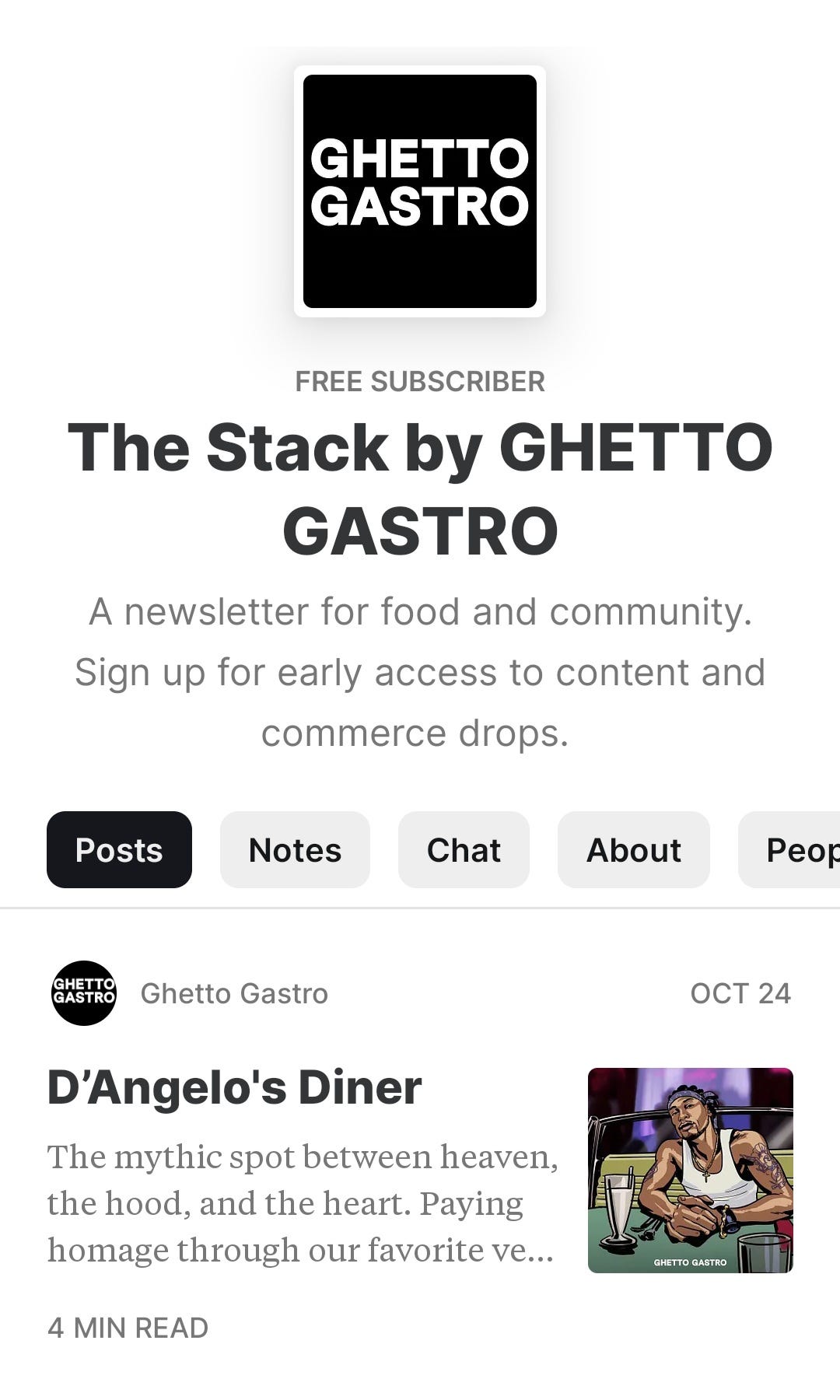The image size is (840, 1400).
Task: Switch to the Notes tab
Action: pos(295,849)
